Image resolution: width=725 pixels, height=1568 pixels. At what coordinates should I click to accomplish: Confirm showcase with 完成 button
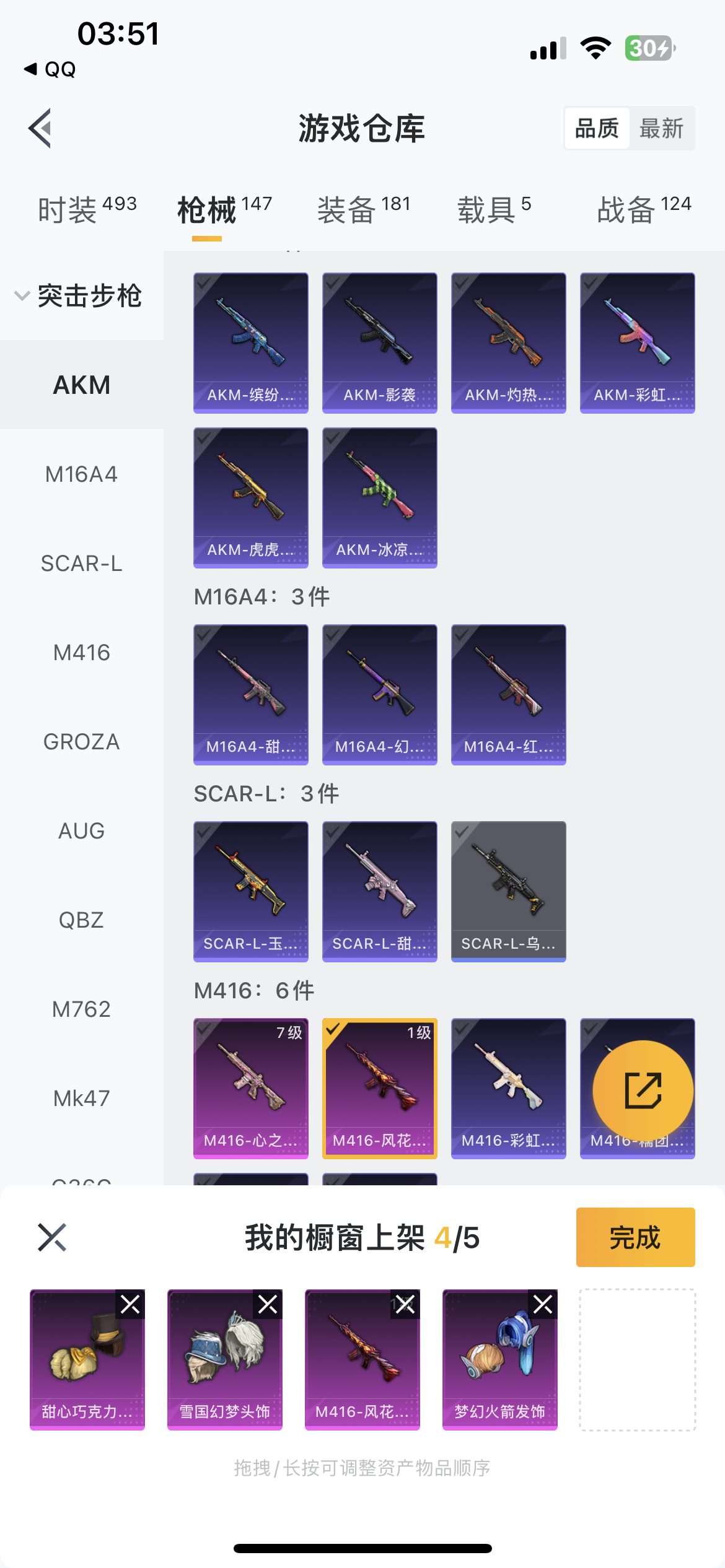(636, 1237)
